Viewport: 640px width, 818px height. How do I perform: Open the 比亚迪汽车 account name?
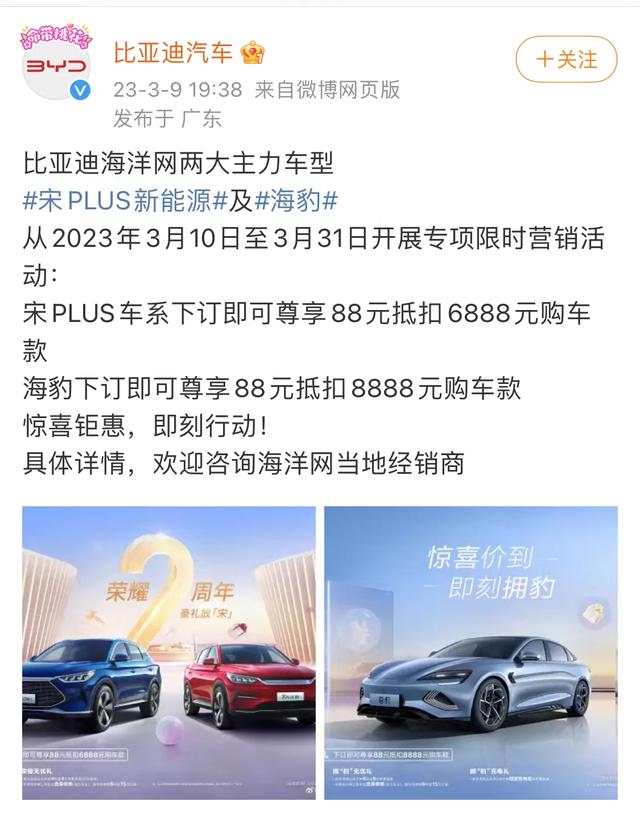[171, 49]
